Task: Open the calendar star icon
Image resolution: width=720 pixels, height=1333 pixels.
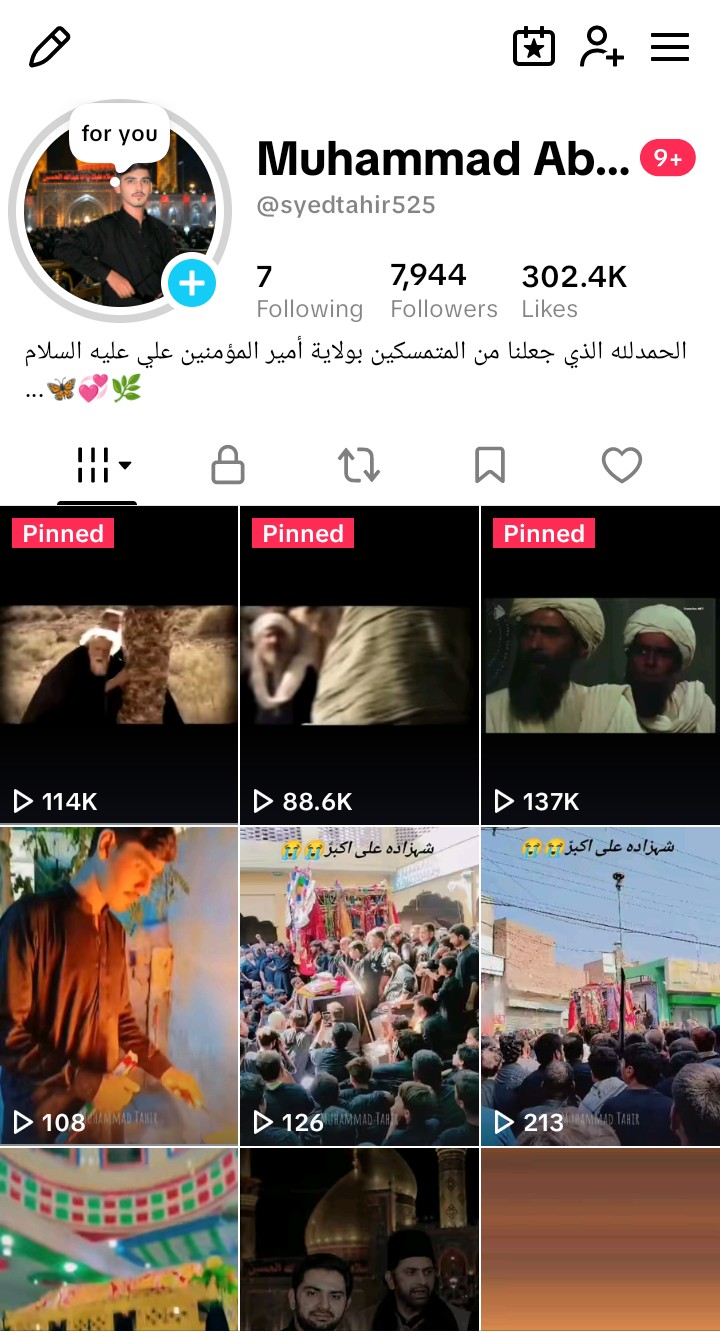Action: point(534,47)
